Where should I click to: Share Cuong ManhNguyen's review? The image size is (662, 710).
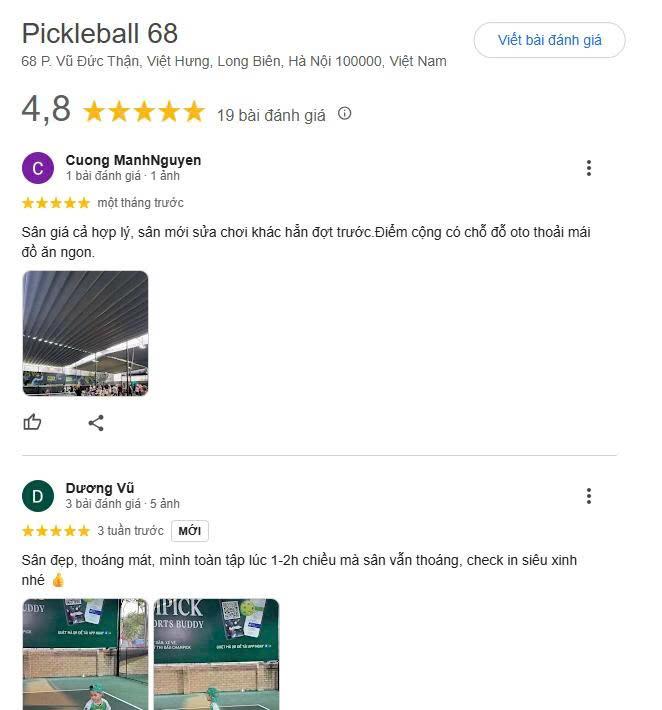(x=96, y=422)
